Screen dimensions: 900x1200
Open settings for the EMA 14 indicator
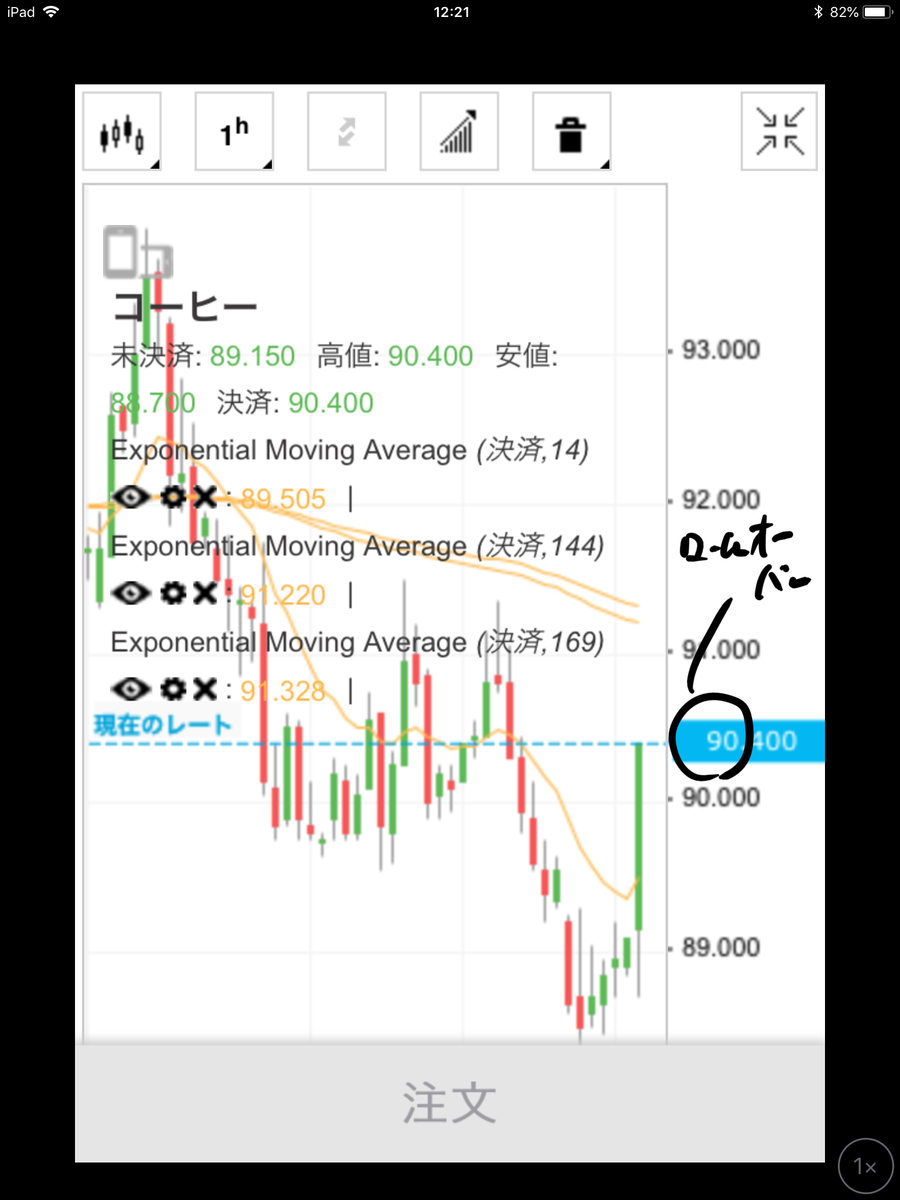(172, 498)
